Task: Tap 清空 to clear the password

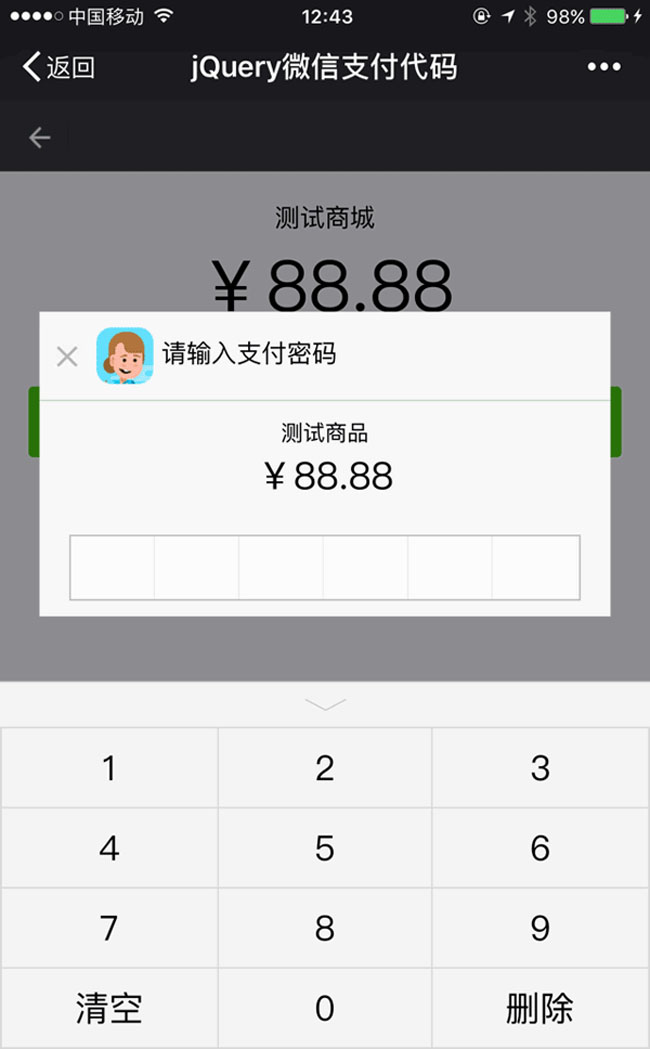Action: point(109,1008)
